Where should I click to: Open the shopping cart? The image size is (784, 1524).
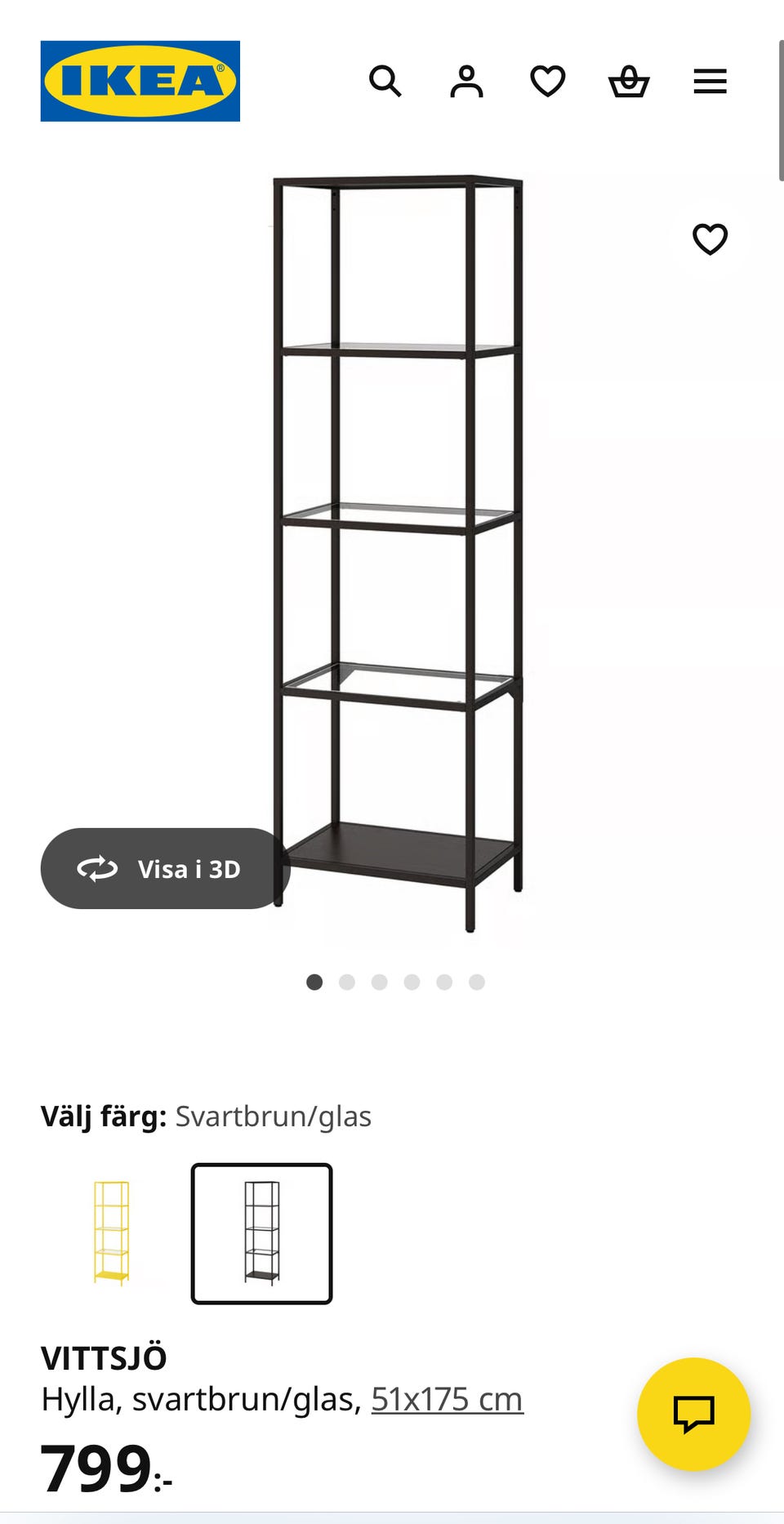click(x=629, y=81)
